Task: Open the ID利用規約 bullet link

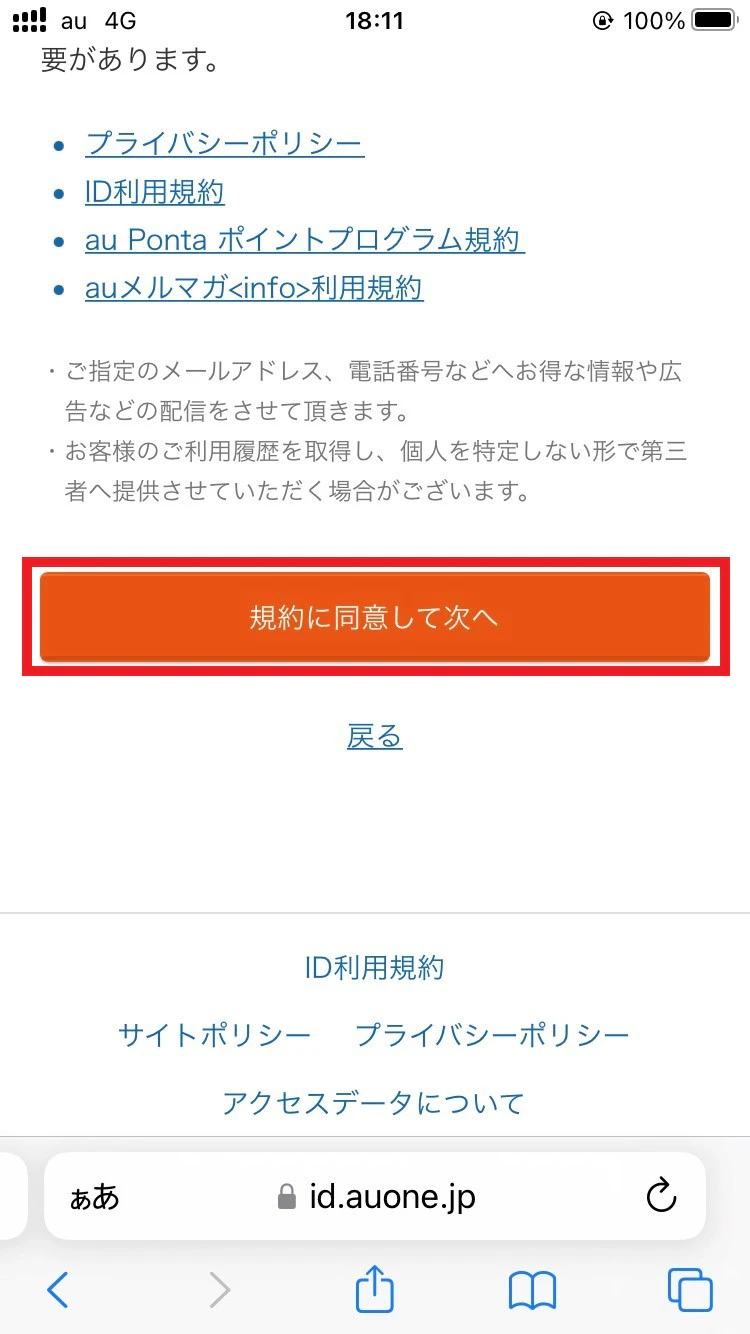Action: click(x=154, y=192)
